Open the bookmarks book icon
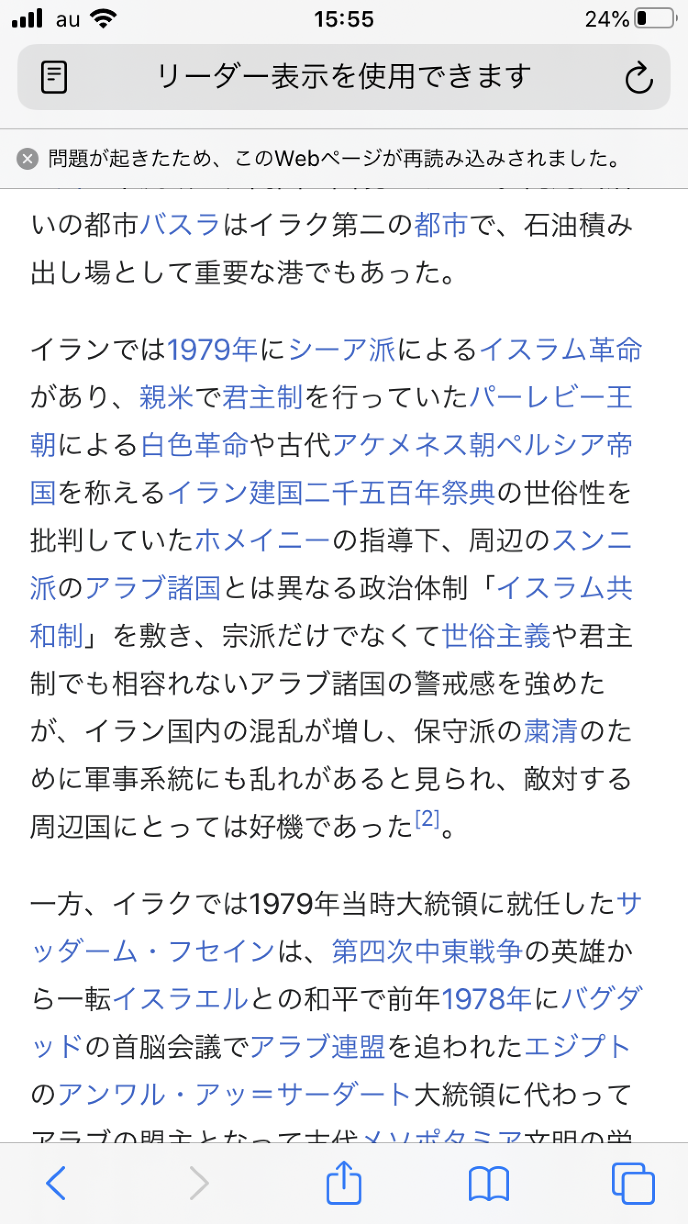The width and height of the screenshot is (688, 1224). click(x=488, y=1184)
